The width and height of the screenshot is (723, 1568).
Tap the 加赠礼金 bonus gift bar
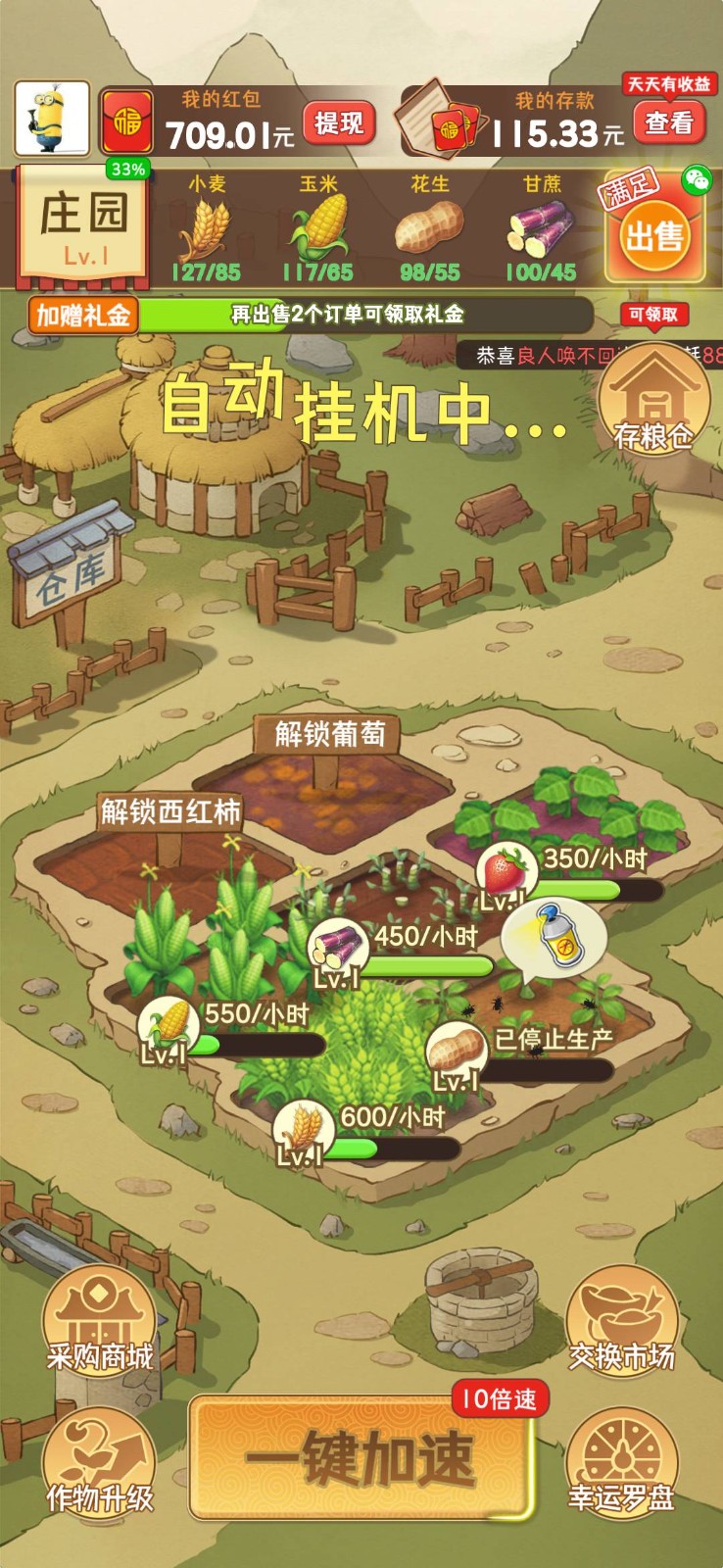(84, 316)
